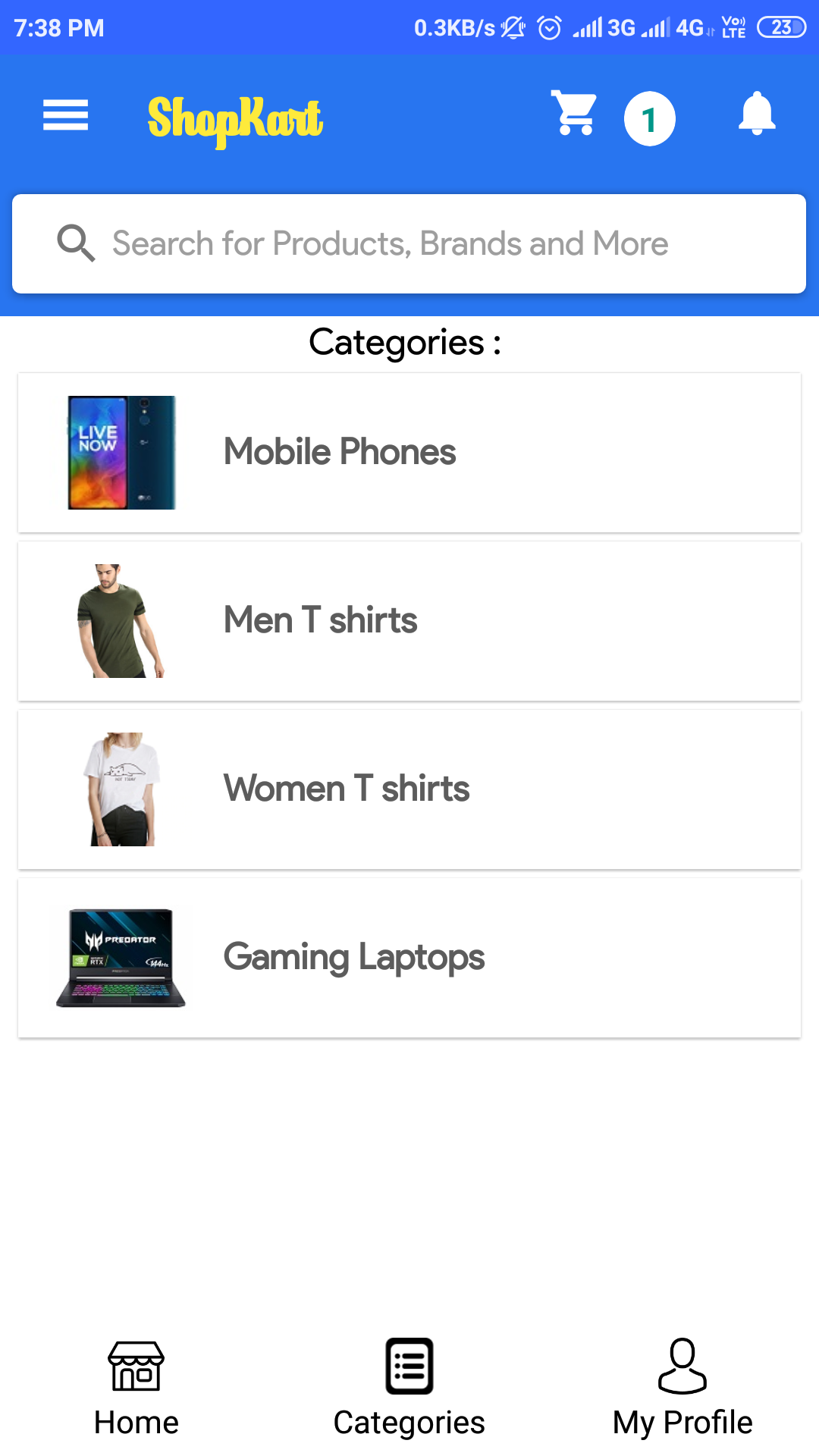Click the gaming laptop product image
Image resolution: width=819 pixels, height=1456 pixels.
tap(121, 957)
